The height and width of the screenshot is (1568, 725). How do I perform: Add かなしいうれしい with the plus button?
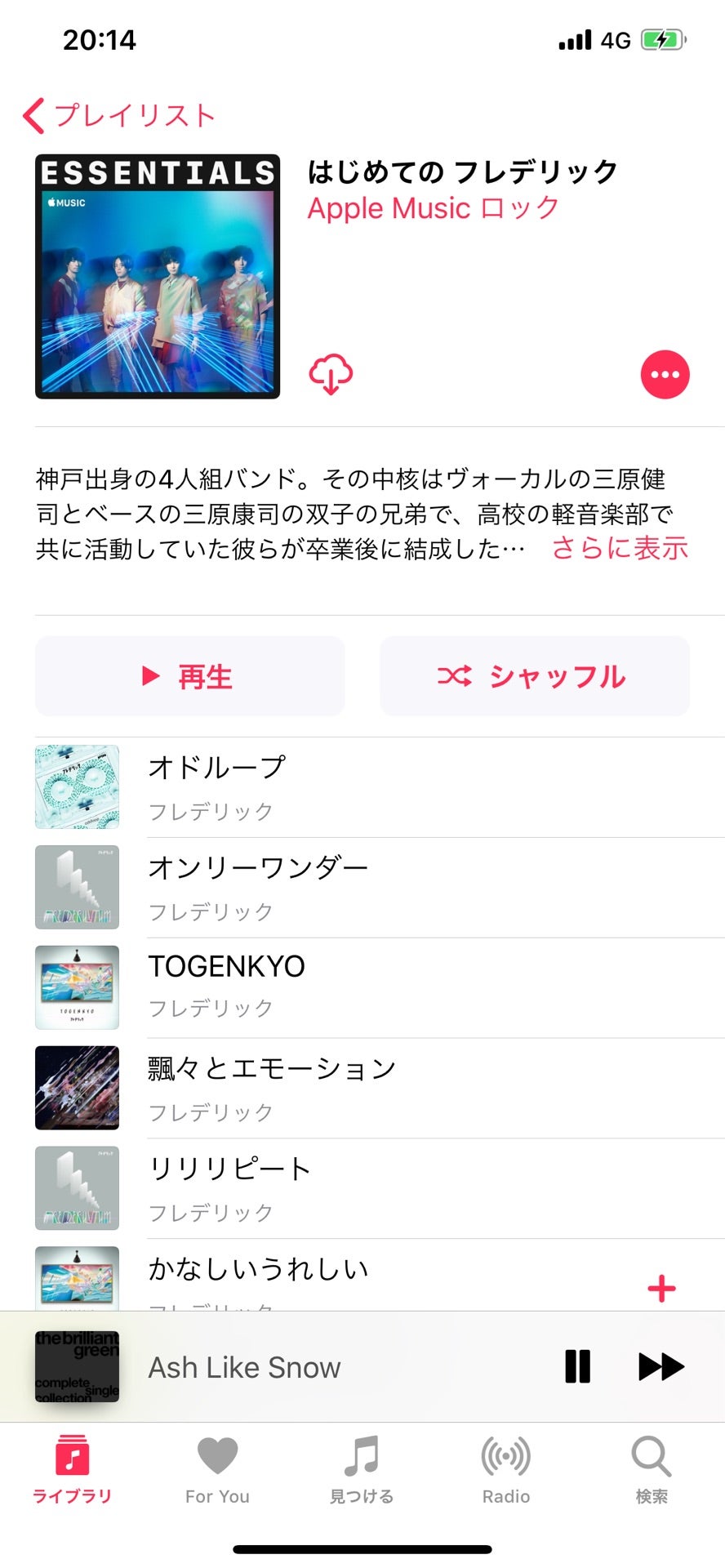(x=662, y=1287)
